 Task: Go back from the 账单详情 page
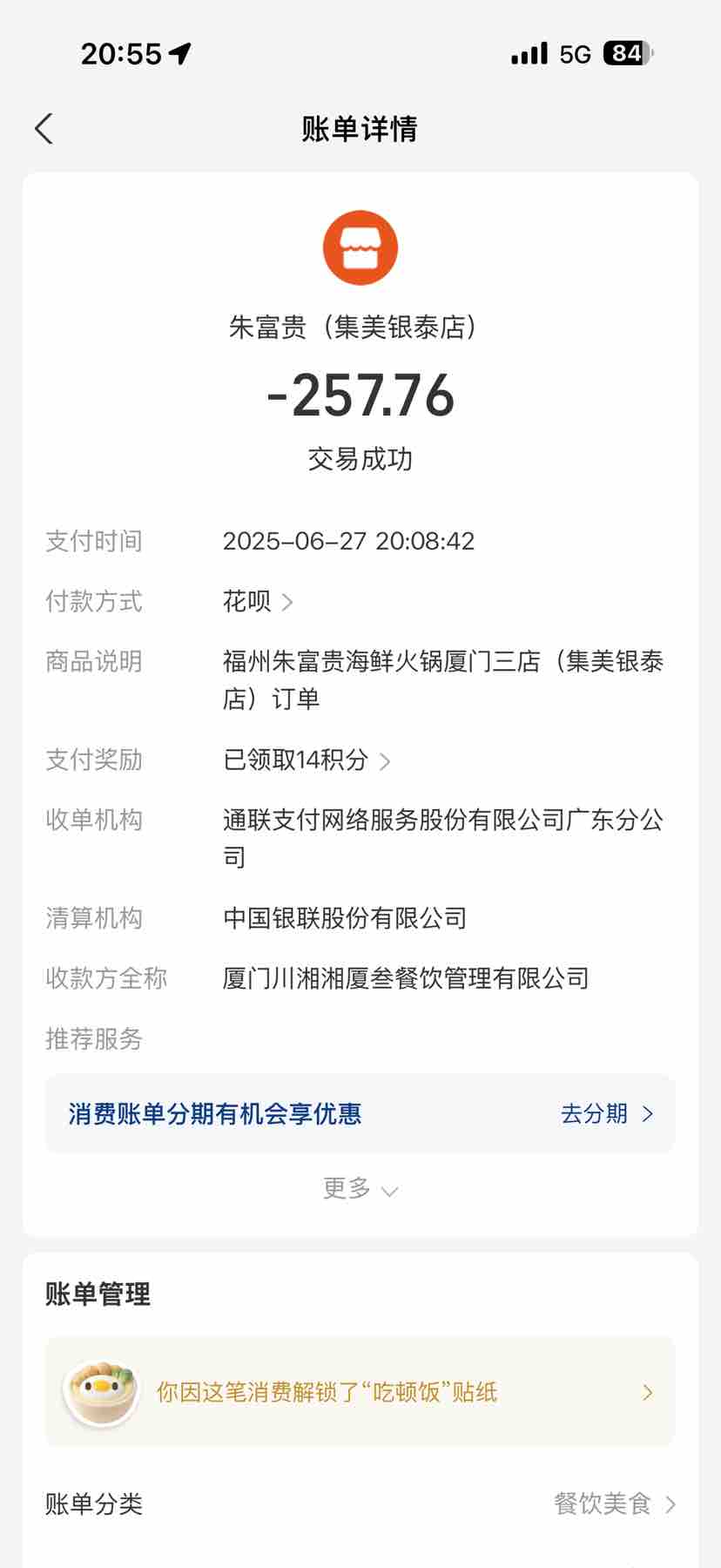pos(44,129)
